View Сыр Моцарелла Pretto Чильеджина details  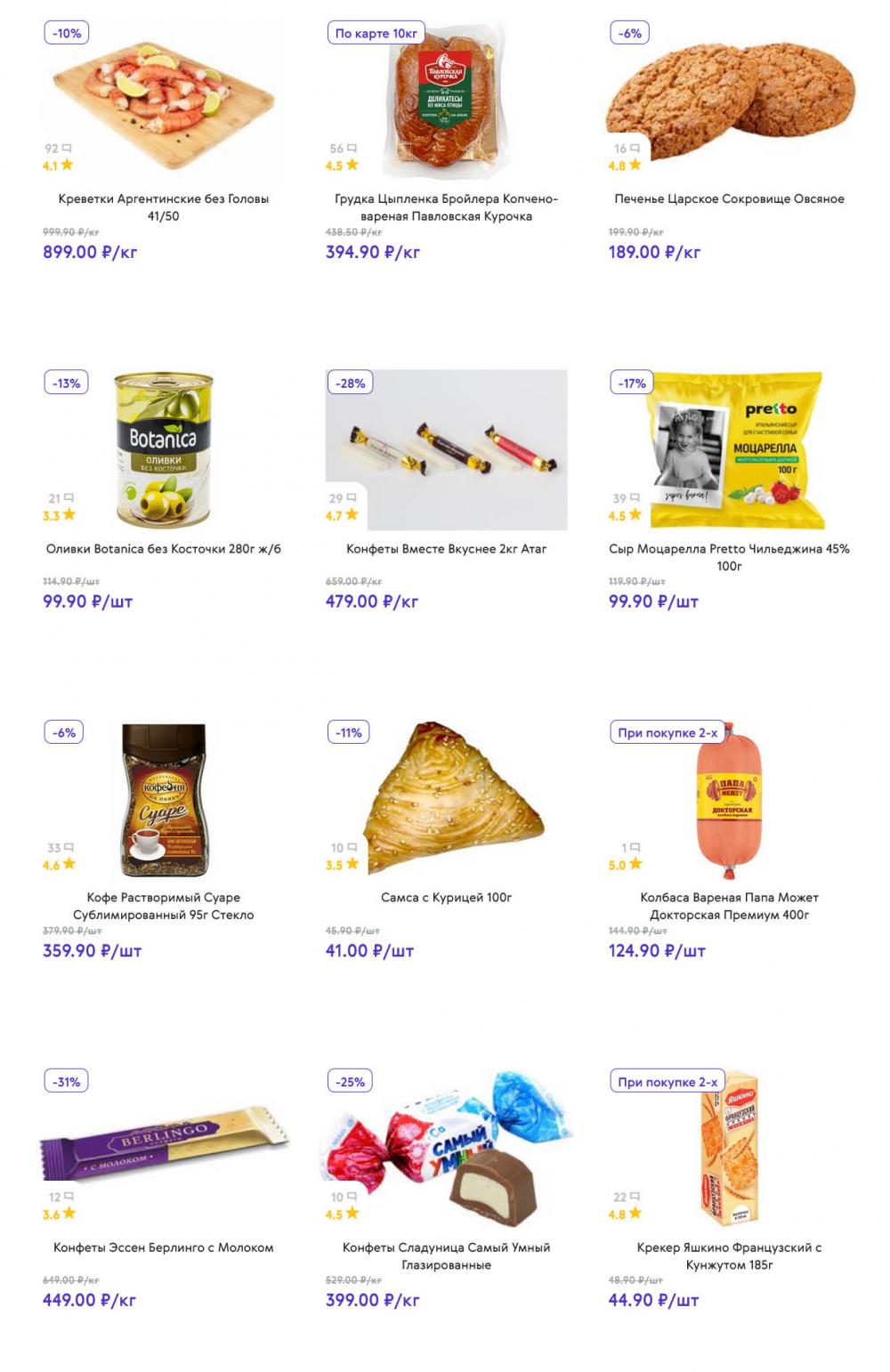(729, 556)
